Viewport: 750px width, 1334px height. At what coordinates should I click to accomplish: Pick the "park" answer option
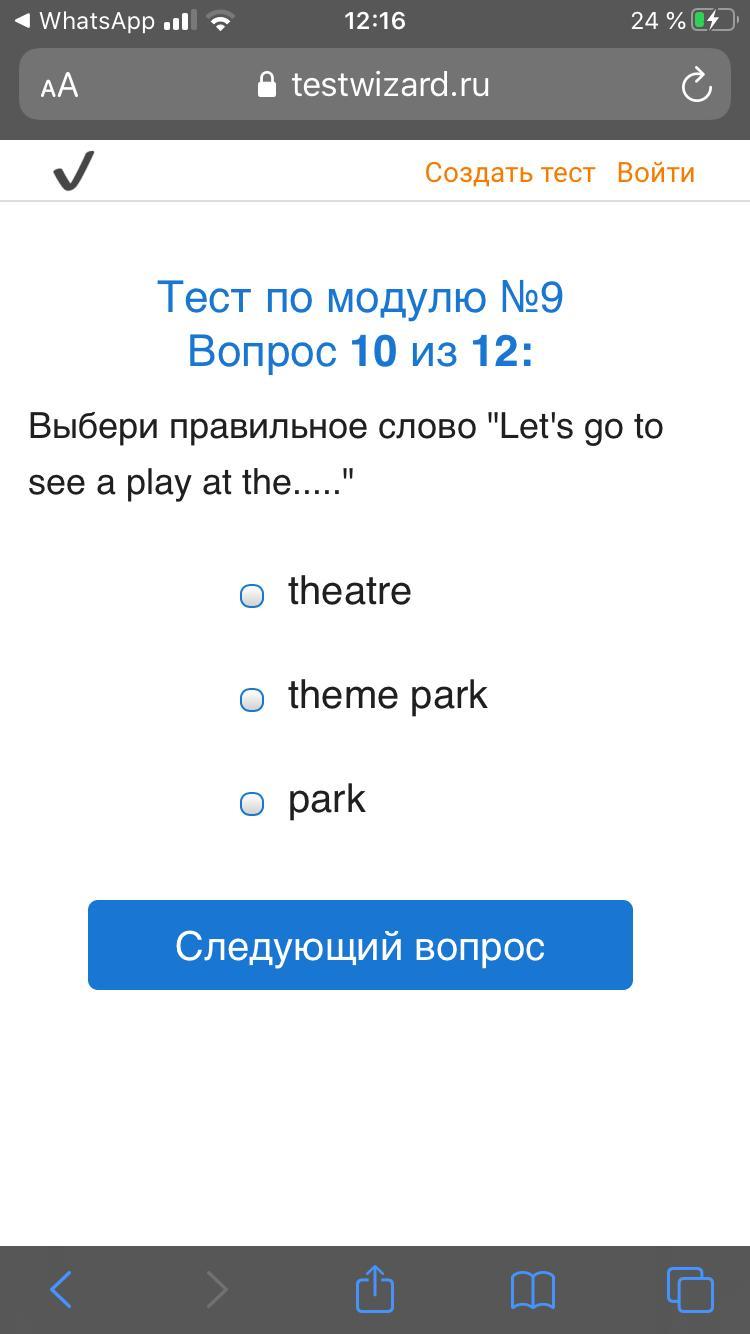[252, 803]
